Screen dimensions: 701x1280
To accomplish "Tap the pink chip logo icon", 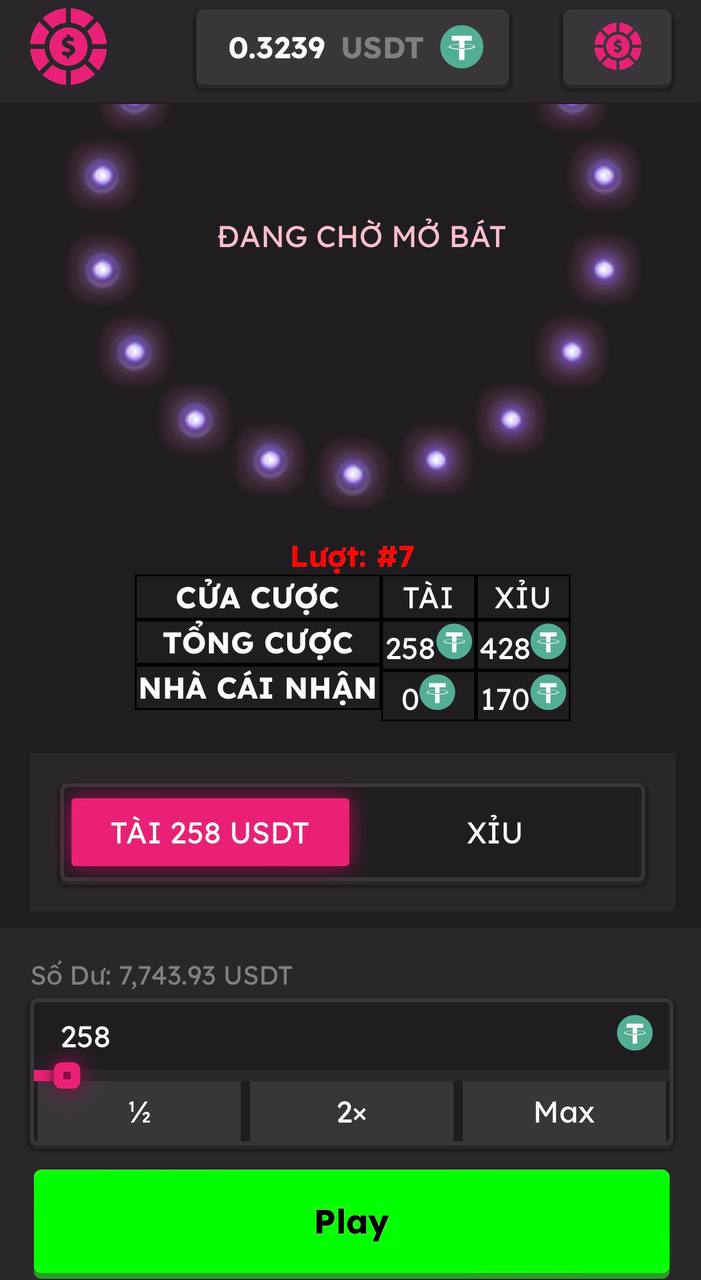I will [68, 46].
